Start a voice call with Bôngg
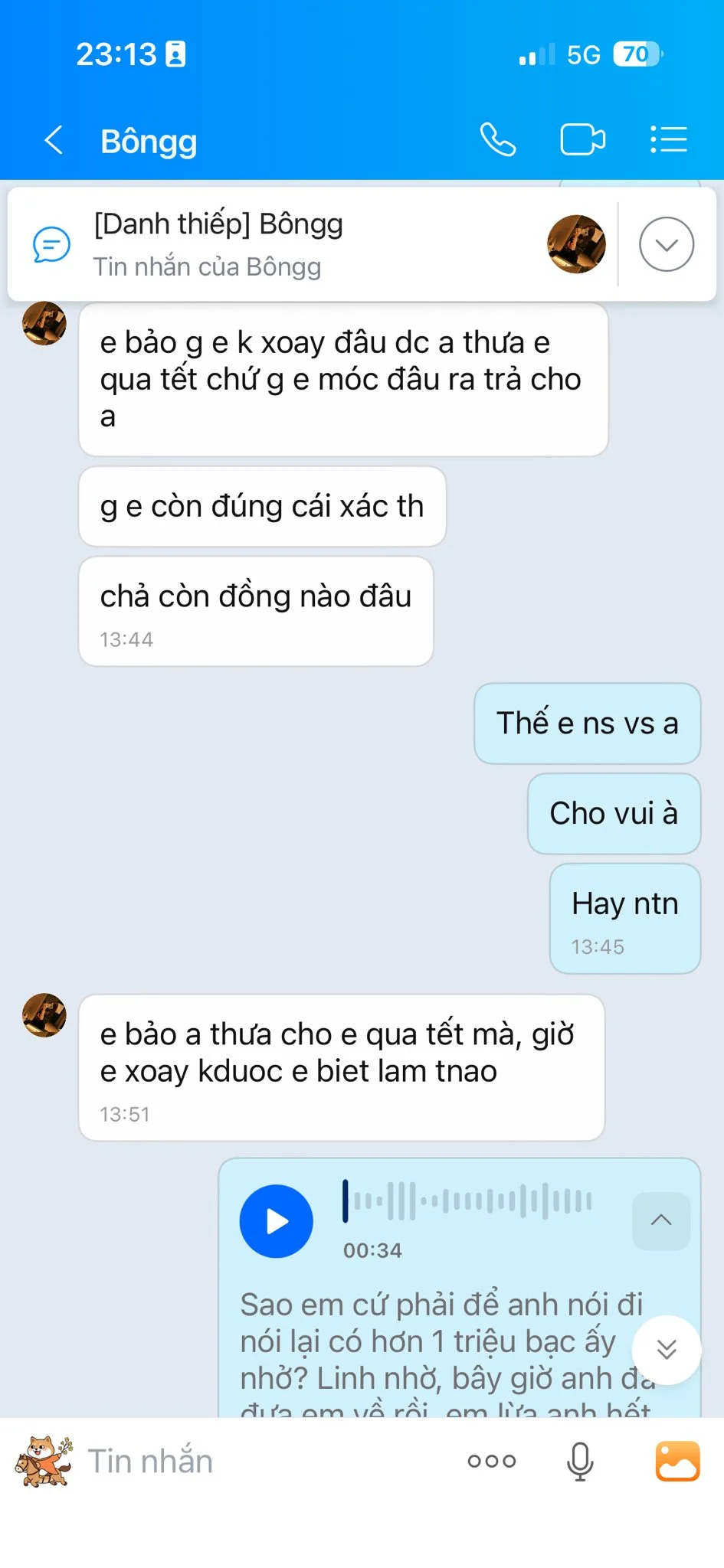 click(498, 140)
